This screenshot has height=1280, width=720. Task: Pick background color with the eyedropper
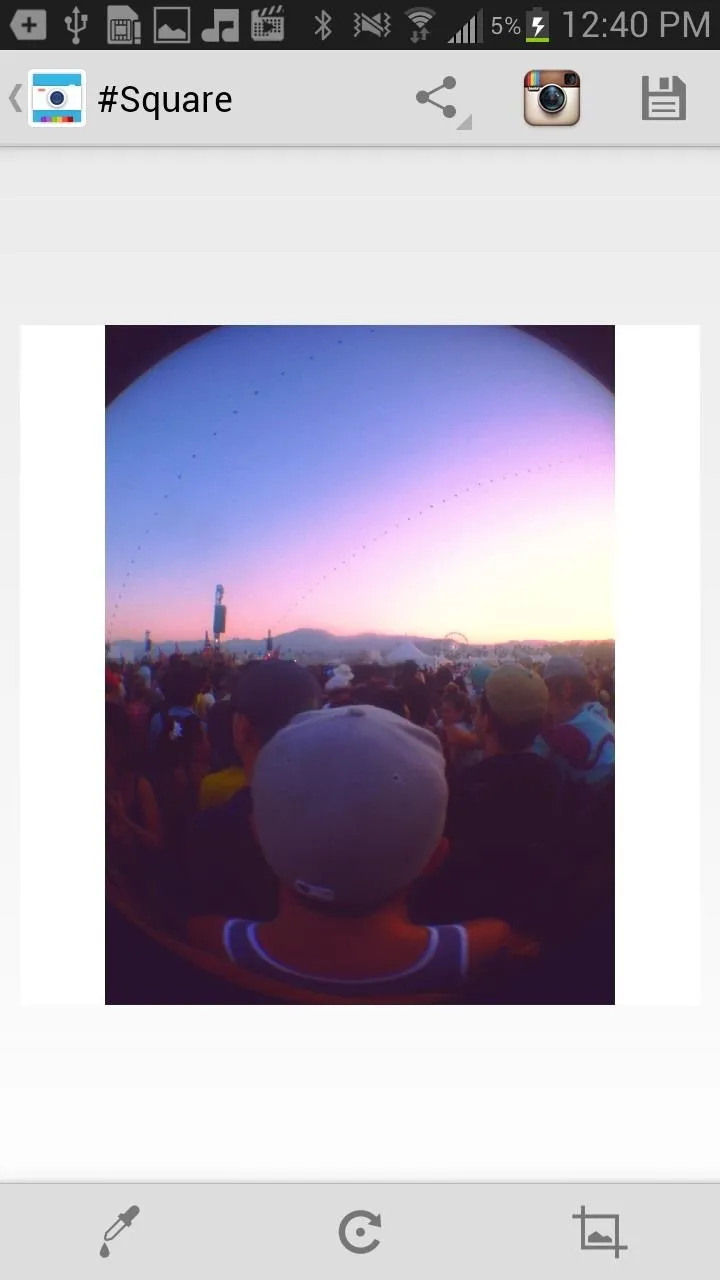[x=120, y=1231]
